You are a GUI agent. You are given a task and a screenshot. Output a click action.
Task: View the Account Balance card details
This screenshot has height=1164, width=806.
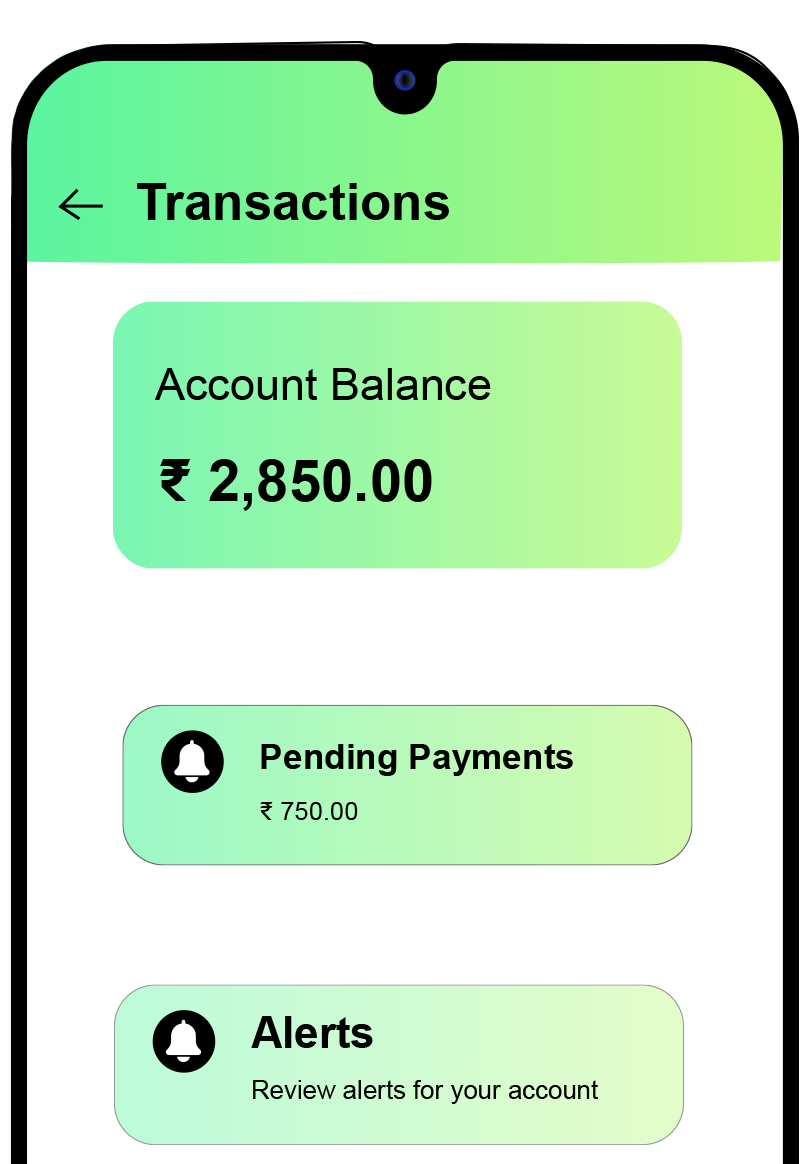click(x=397, y=435)
